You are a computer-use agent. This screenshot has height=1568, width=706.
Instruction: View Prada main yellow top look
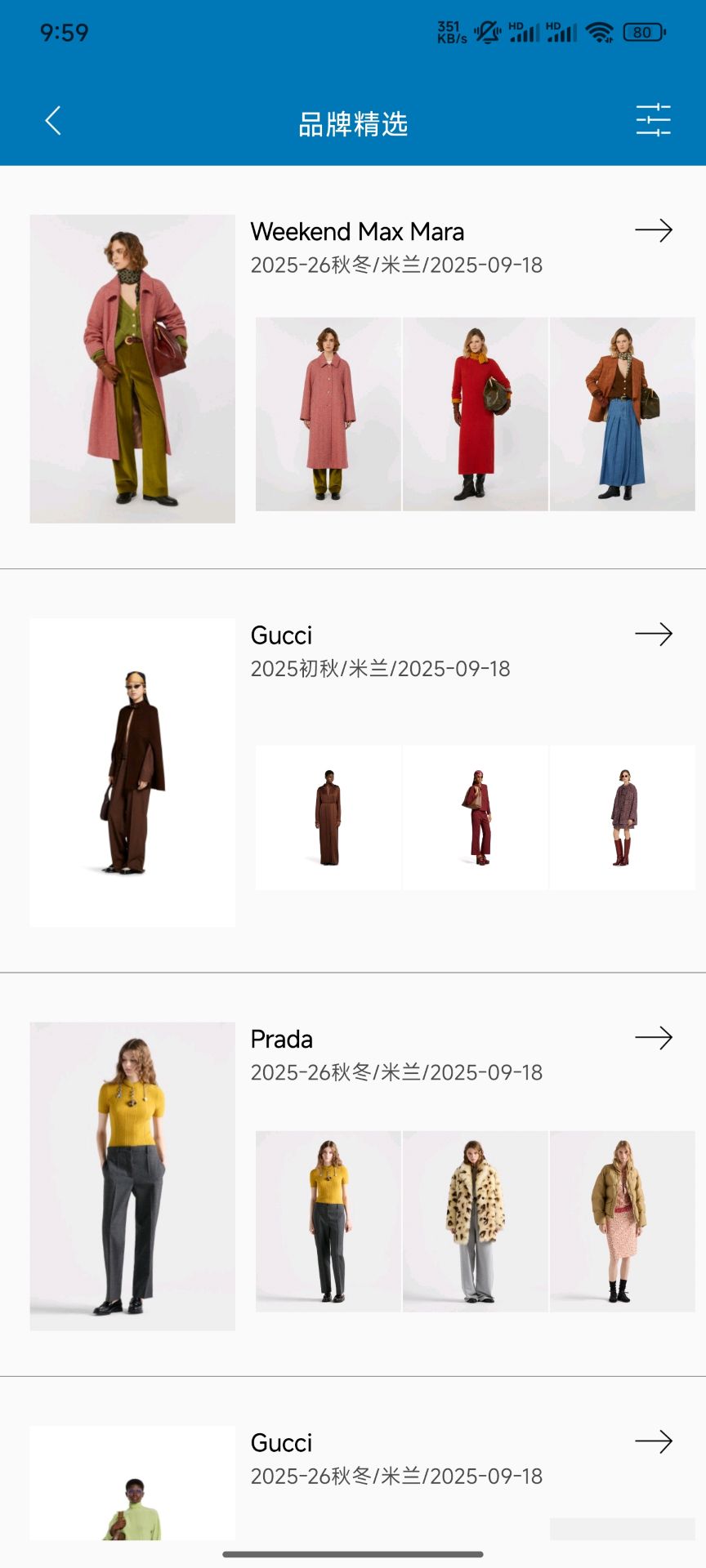click(132, 1176)
